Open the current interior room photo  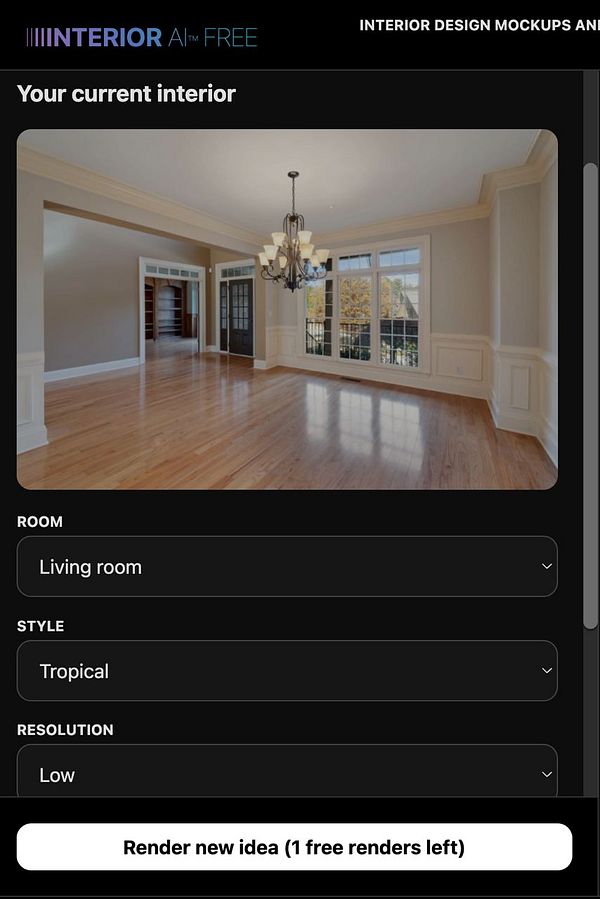(x=287, y=309)
